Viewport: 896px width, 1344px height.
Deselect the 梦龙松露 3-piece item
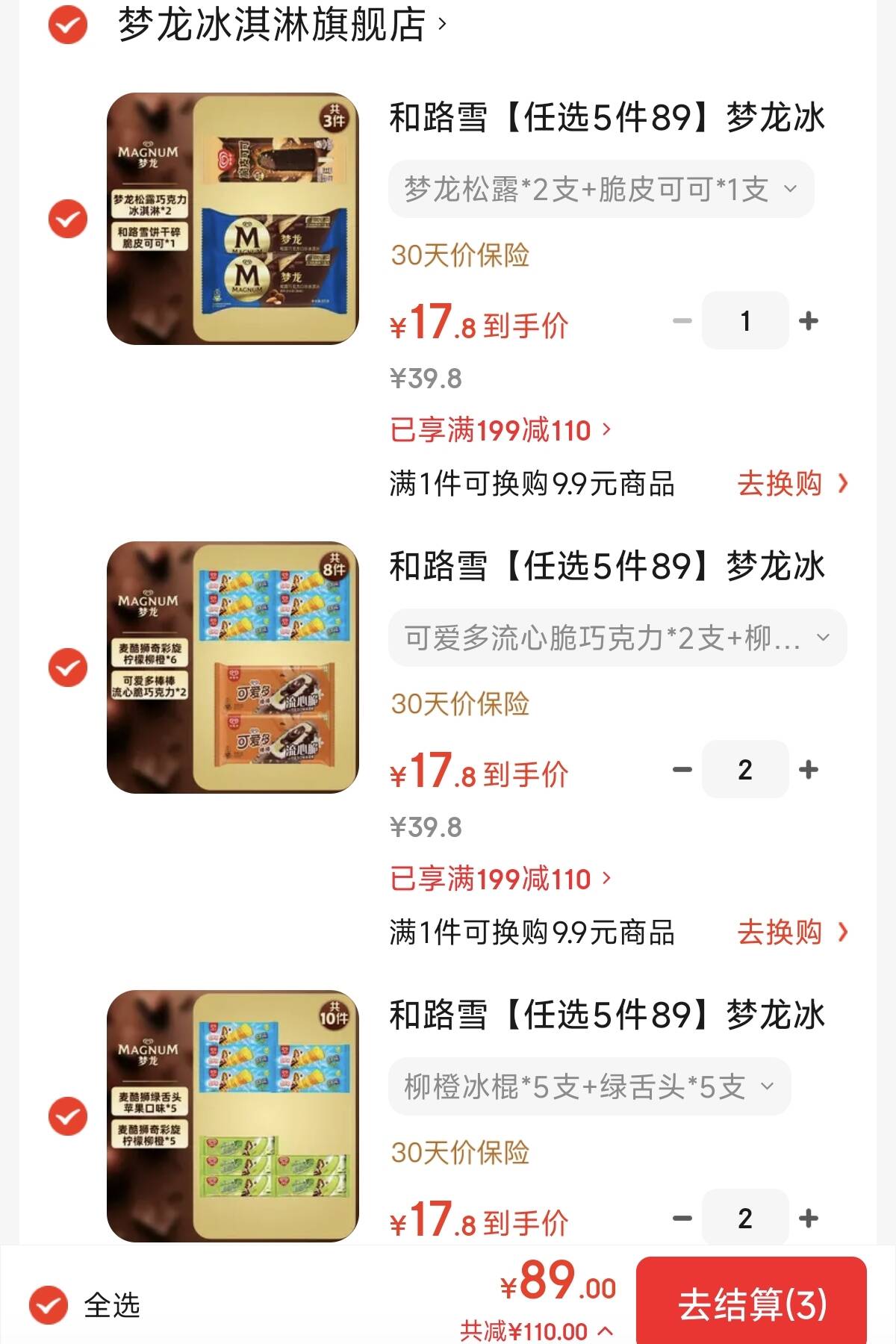tap(68, 219)
